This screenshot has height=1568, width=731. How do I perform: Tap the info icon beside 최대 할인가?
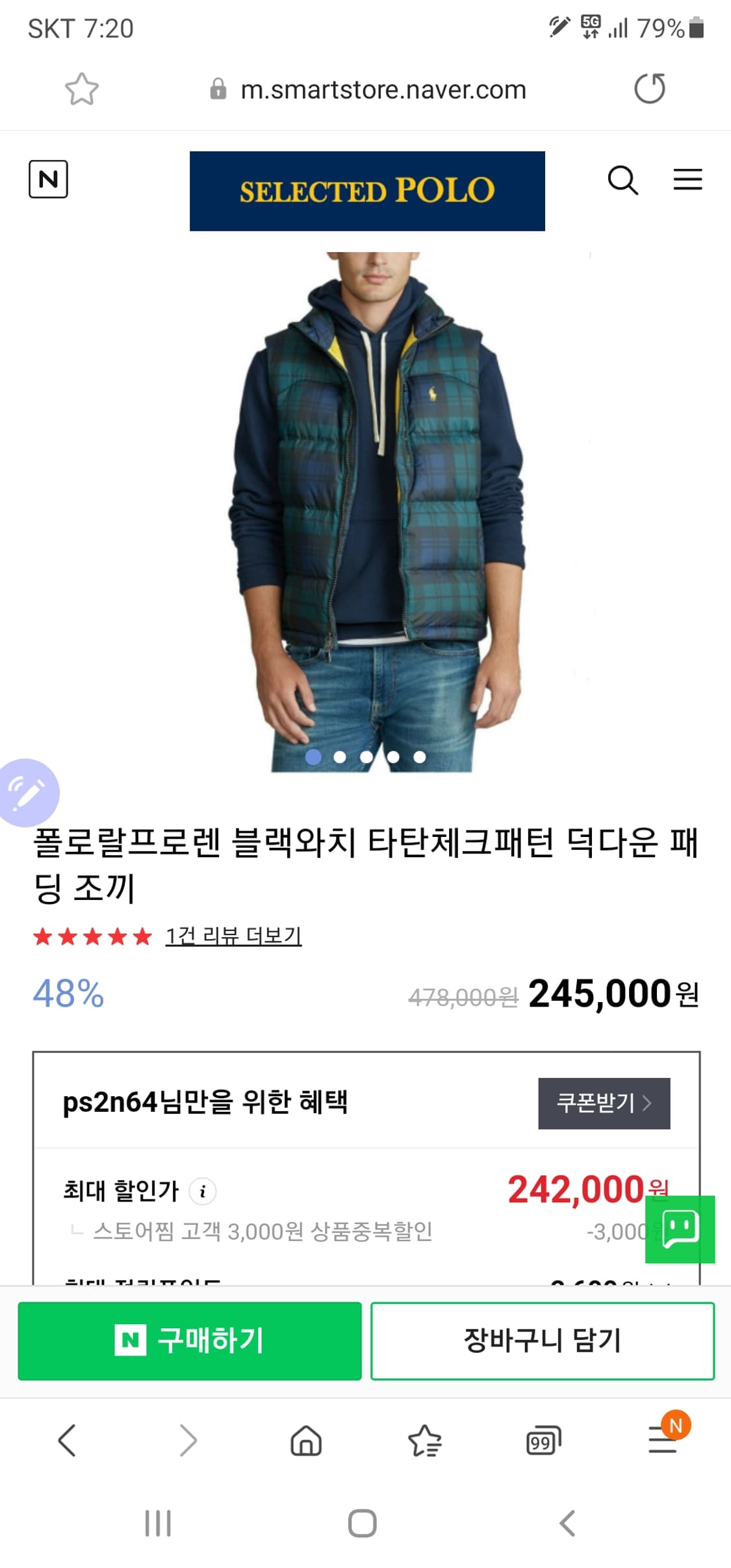coord(203,1191)
